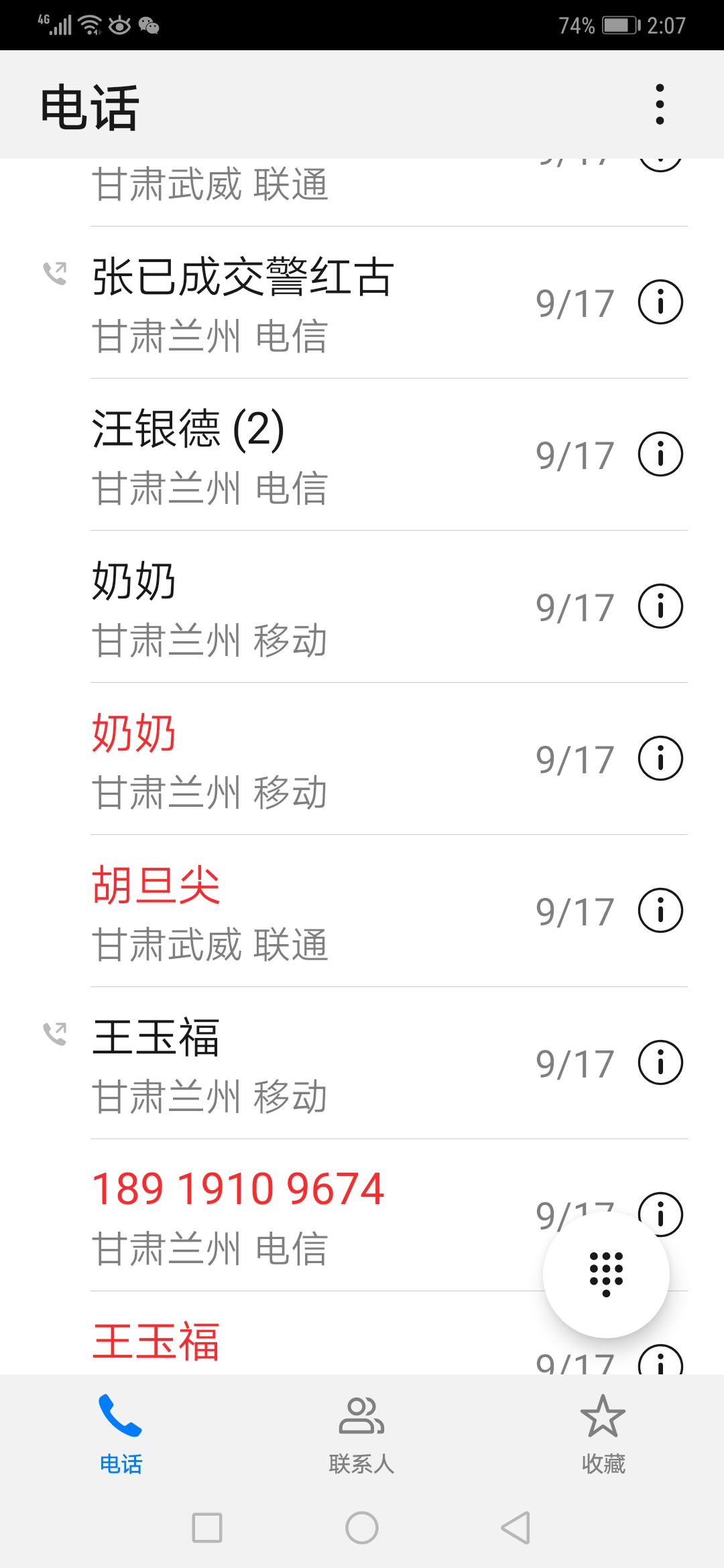
Task: Open the three-dot overflow menu
Action: [x=660, y=105]
